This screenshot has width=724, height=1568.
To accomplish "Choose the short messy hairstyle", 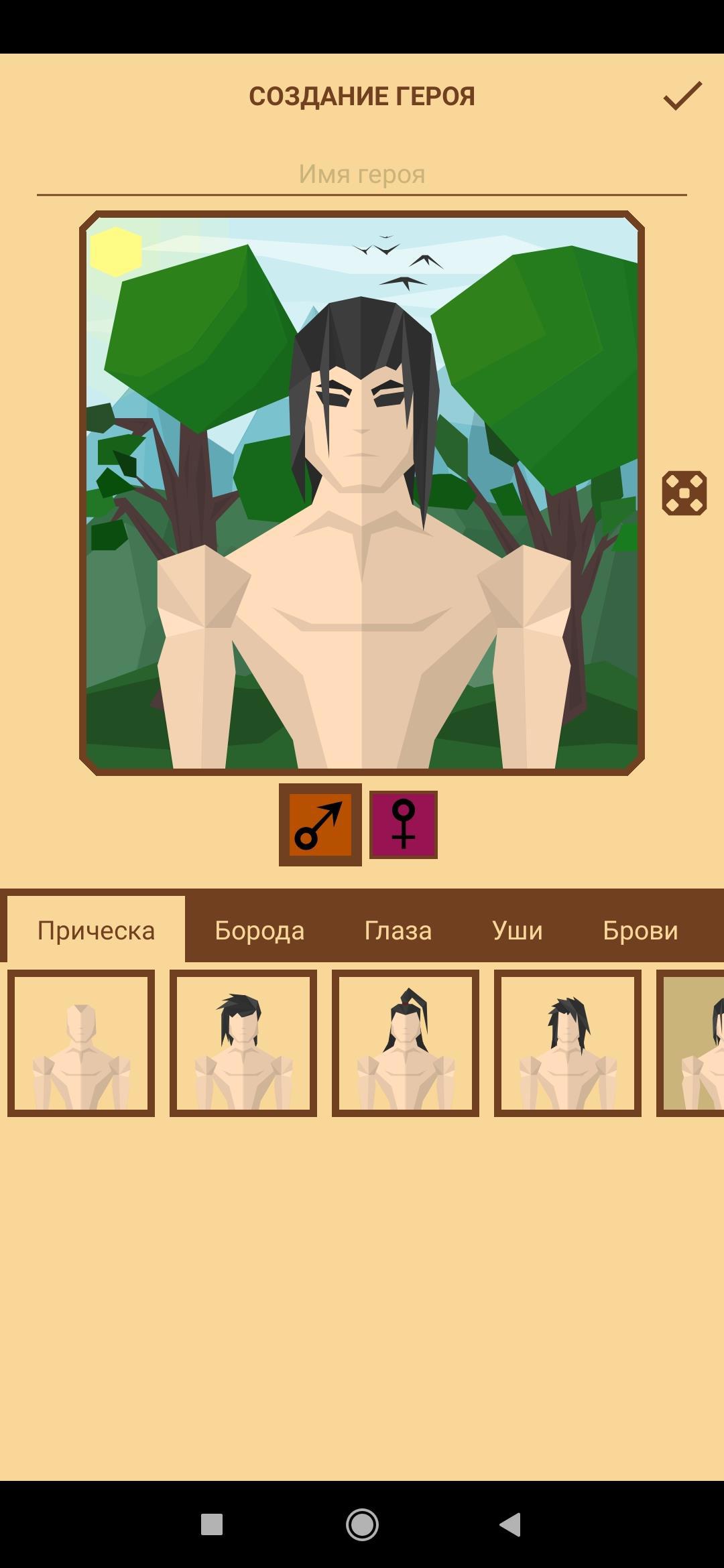I will tap(243, 1043).
